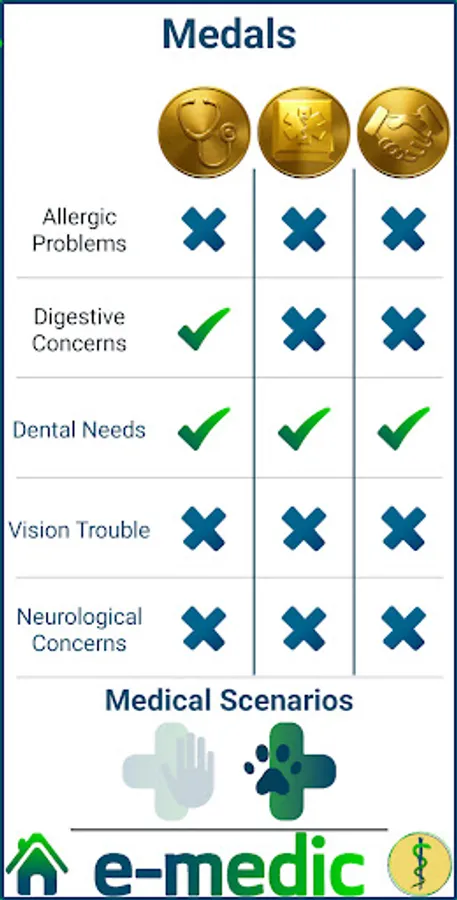The height and width of the screenshot is (900, 457).
Task: Select the animal paw medical scenario
Action: 291,770
